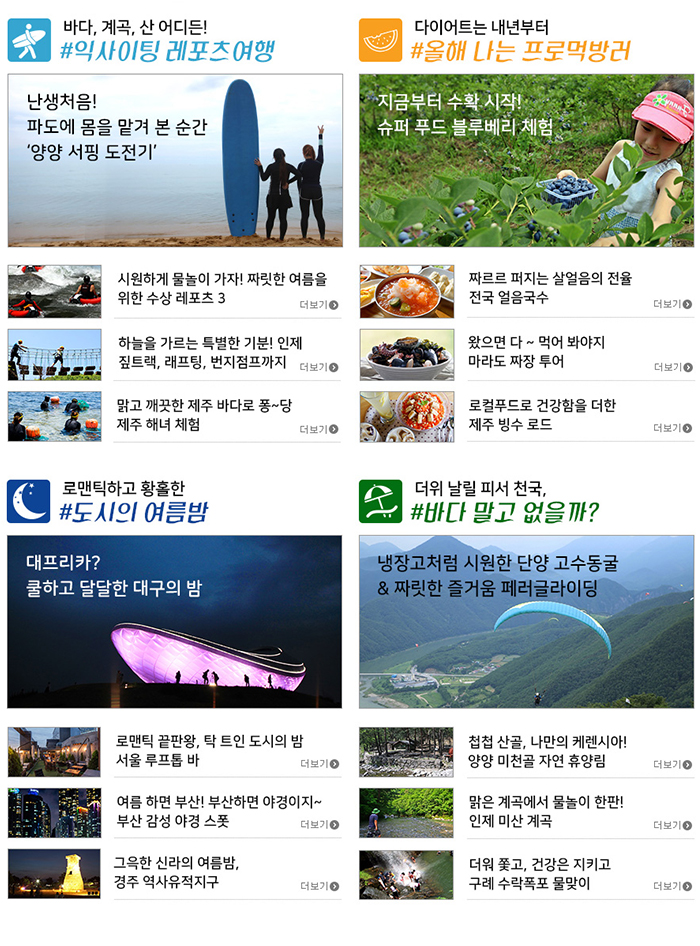Open the 대프리카 대구의 밤 banner

[x=175, y=620]
